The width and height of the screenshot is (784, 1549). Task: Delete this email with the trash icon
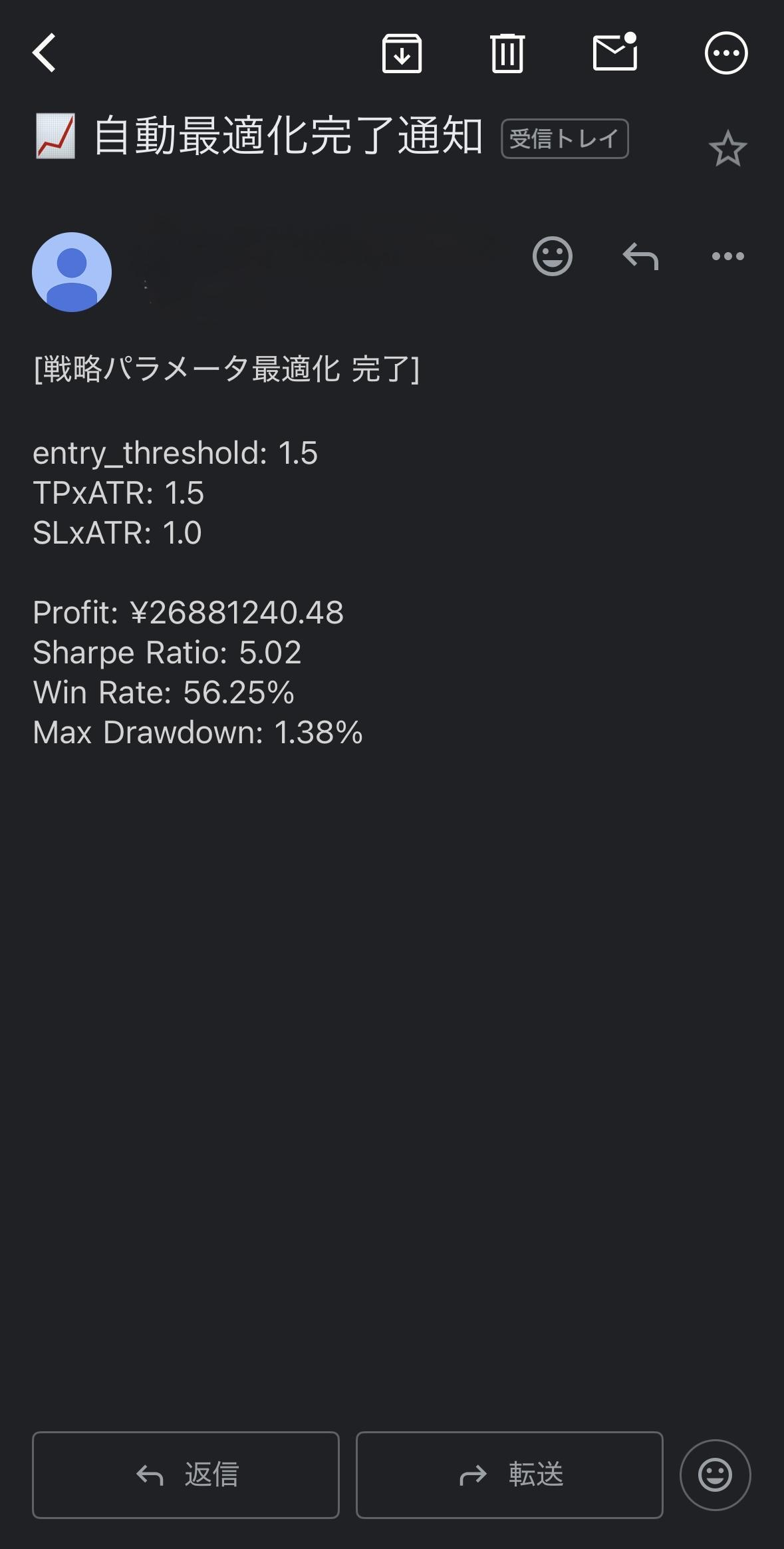[507, 53]
